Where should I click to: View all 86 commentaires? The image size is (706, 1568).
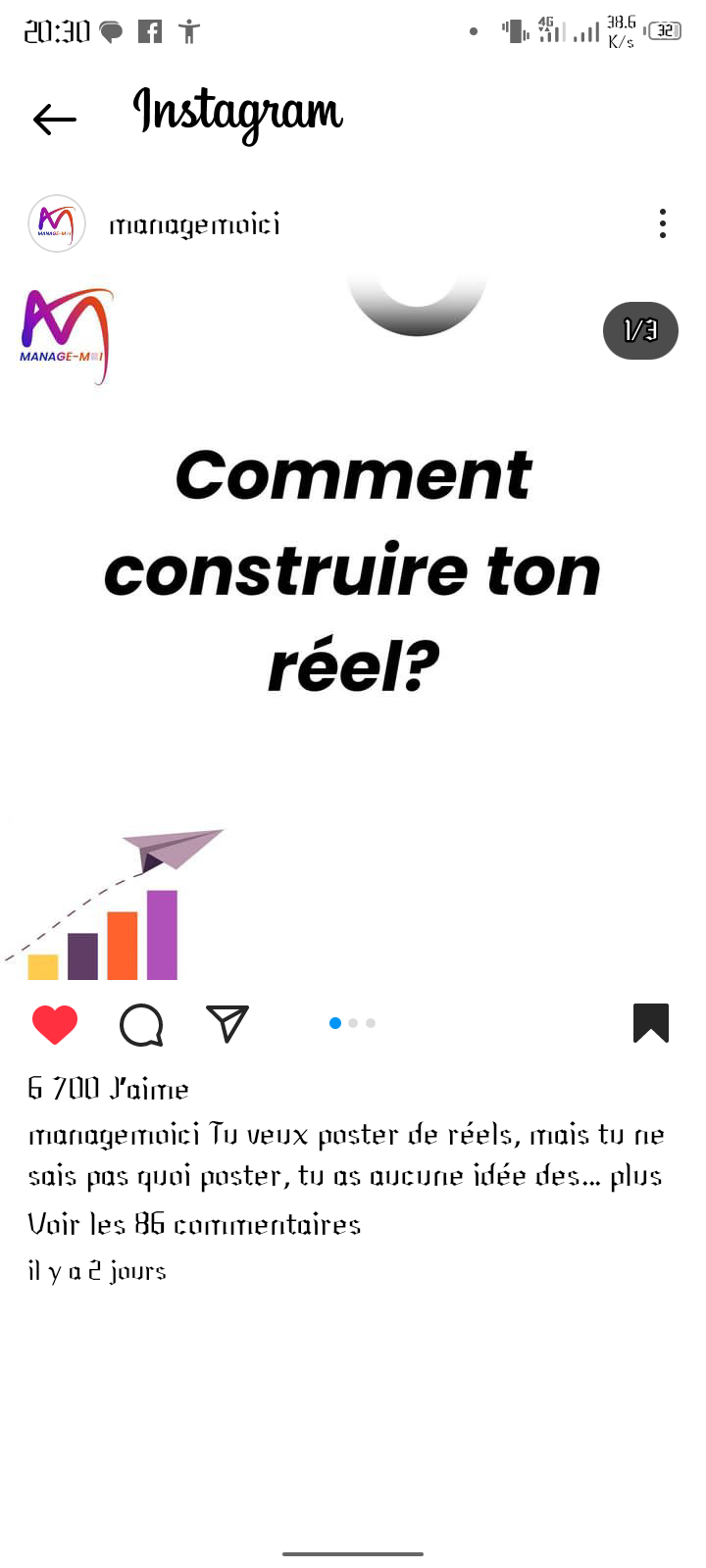click(x=194, y=1224)
